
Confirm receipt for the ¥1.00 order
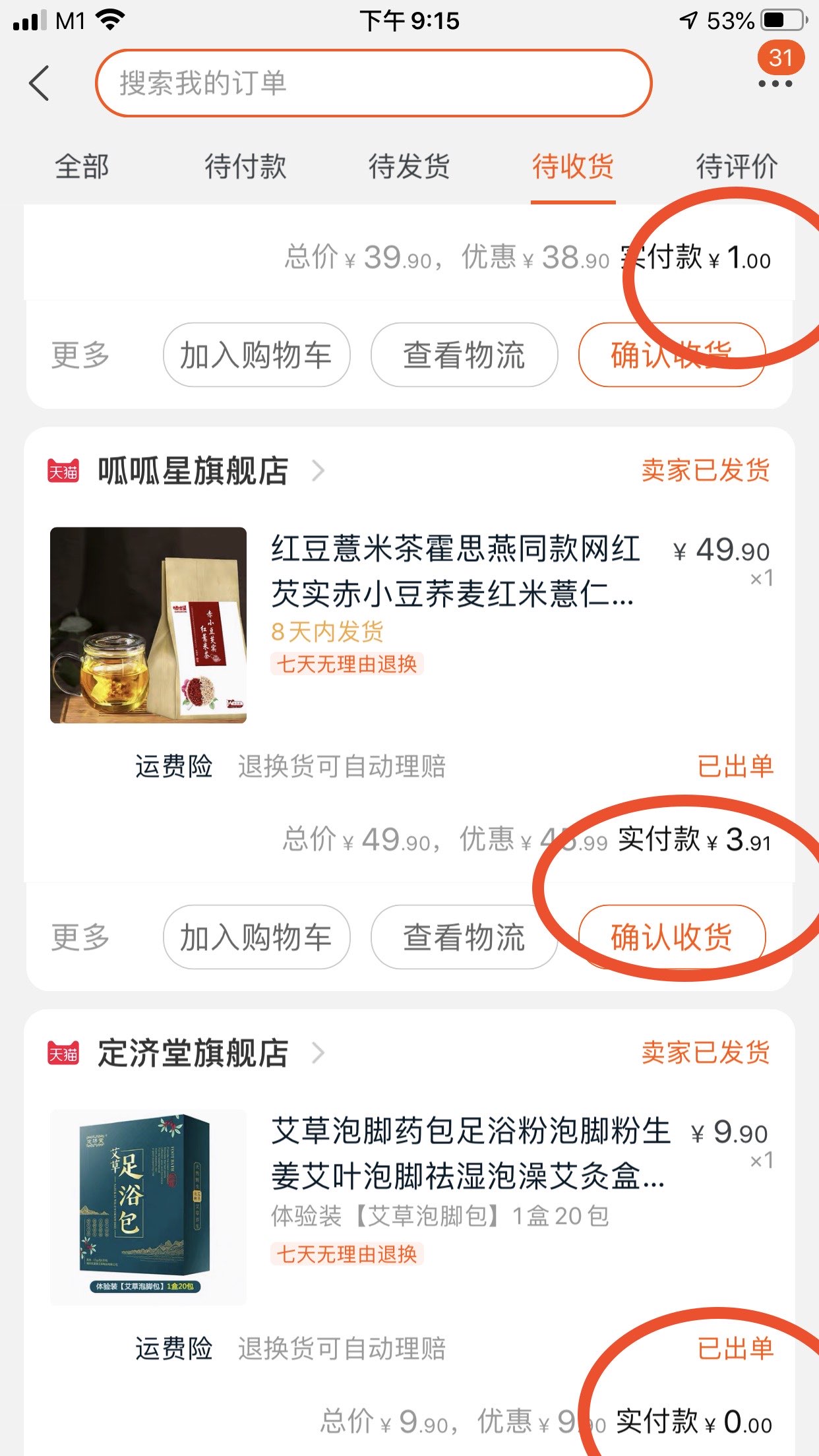(671, 355)
